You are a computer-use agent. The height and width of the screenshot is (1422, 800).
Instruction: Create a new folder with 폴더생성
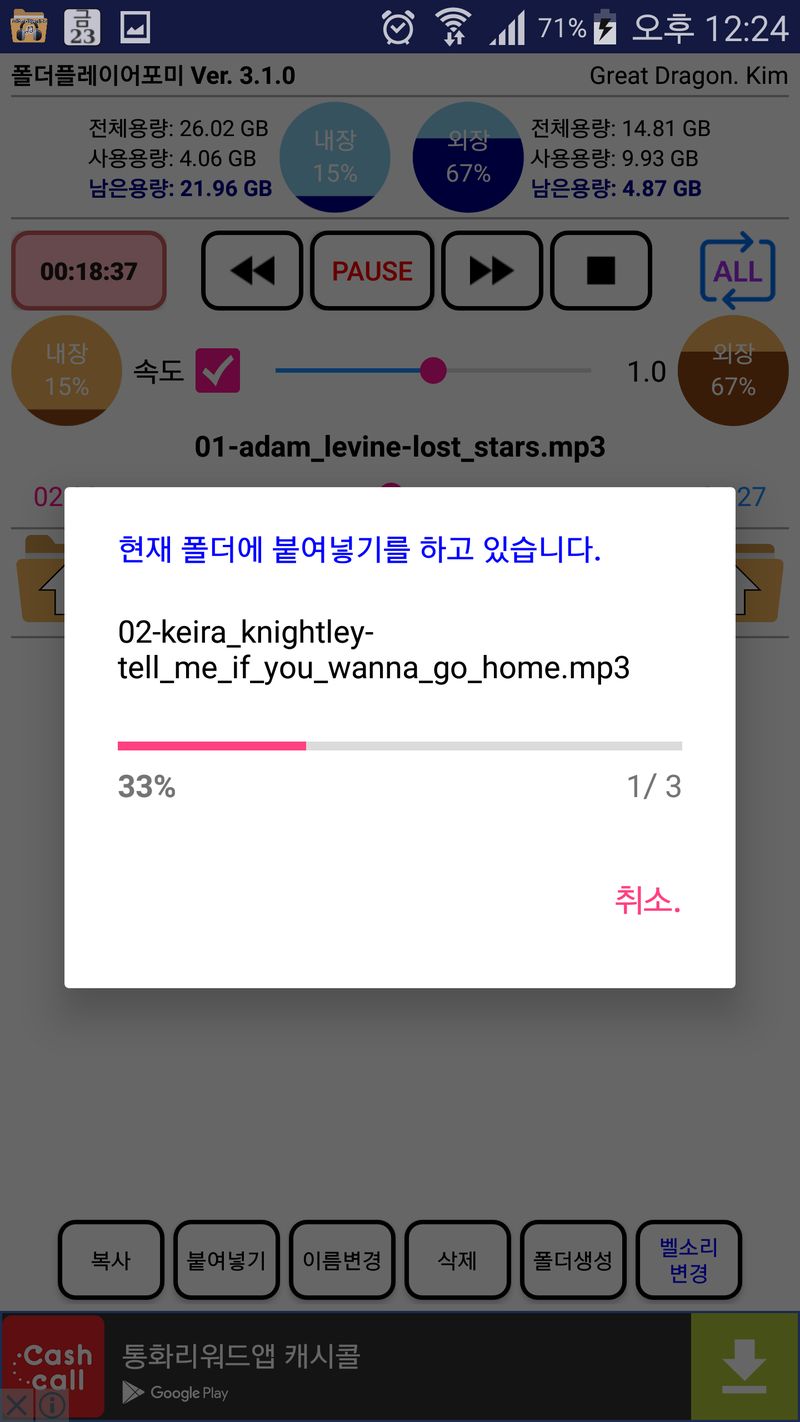coord(573,1261)
